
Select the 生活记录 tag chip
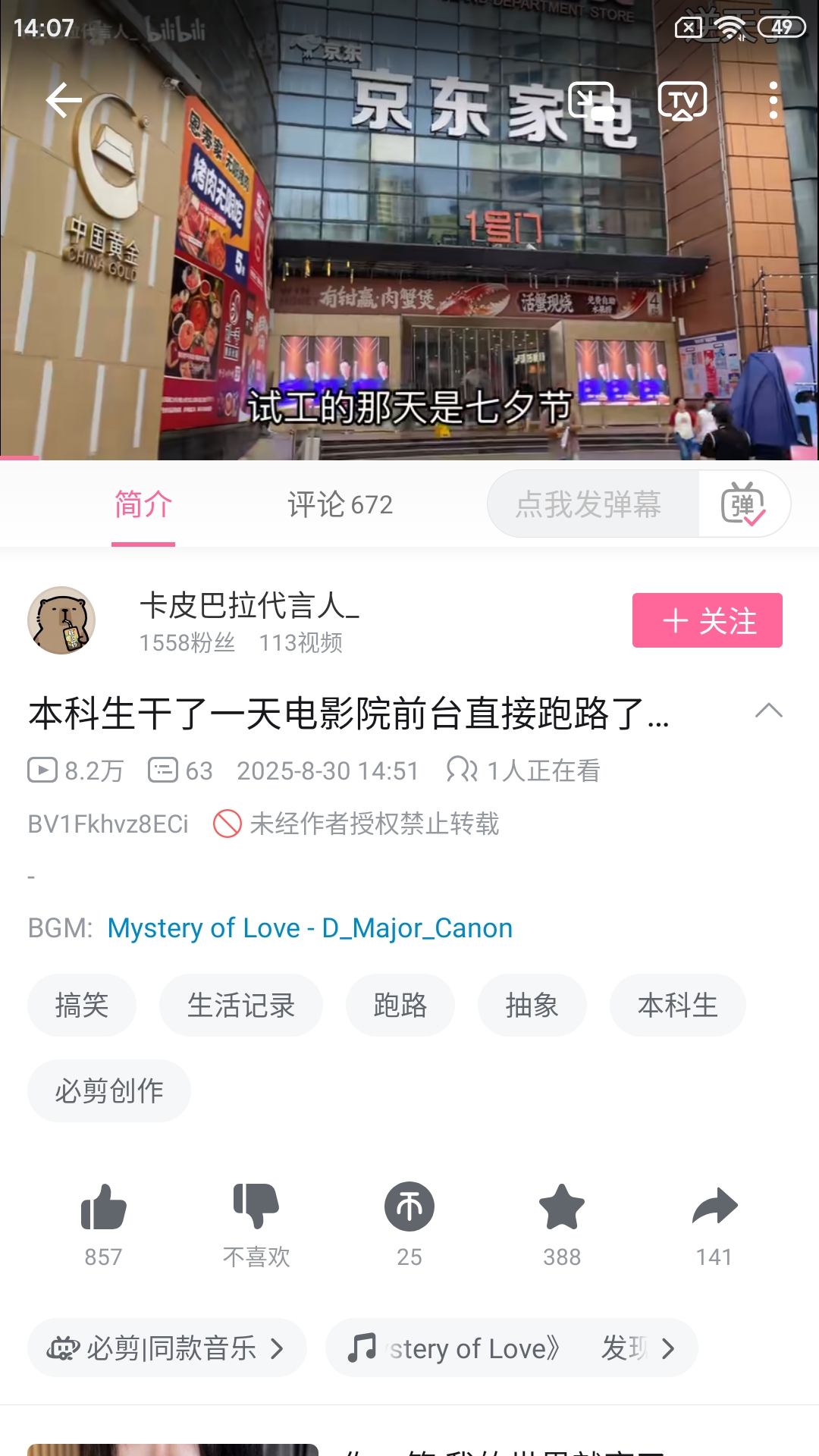240,1006
